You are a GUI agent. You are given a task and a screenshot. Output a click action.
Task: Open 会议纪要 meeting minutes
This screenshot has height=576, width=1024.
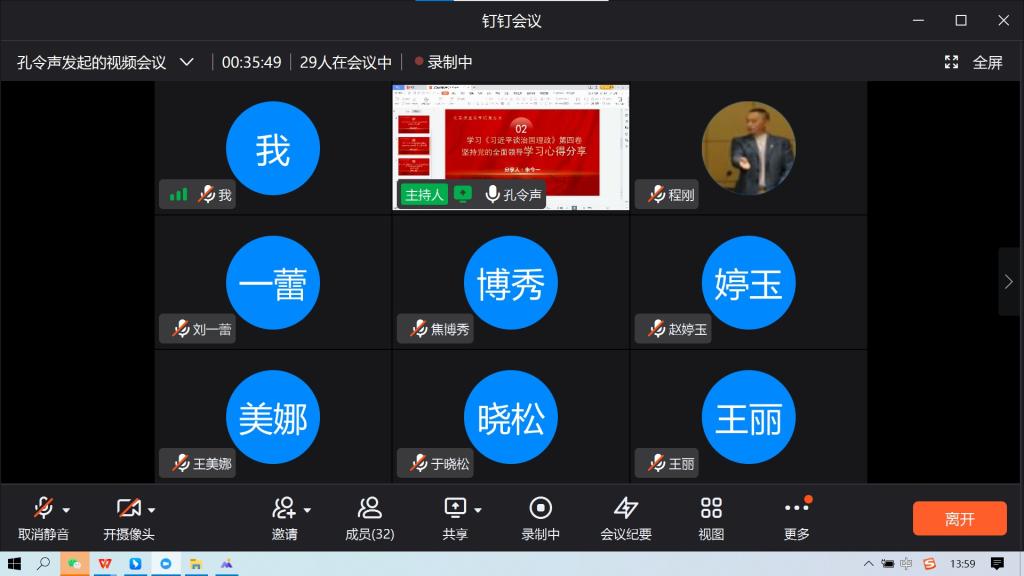click(626, 517)
